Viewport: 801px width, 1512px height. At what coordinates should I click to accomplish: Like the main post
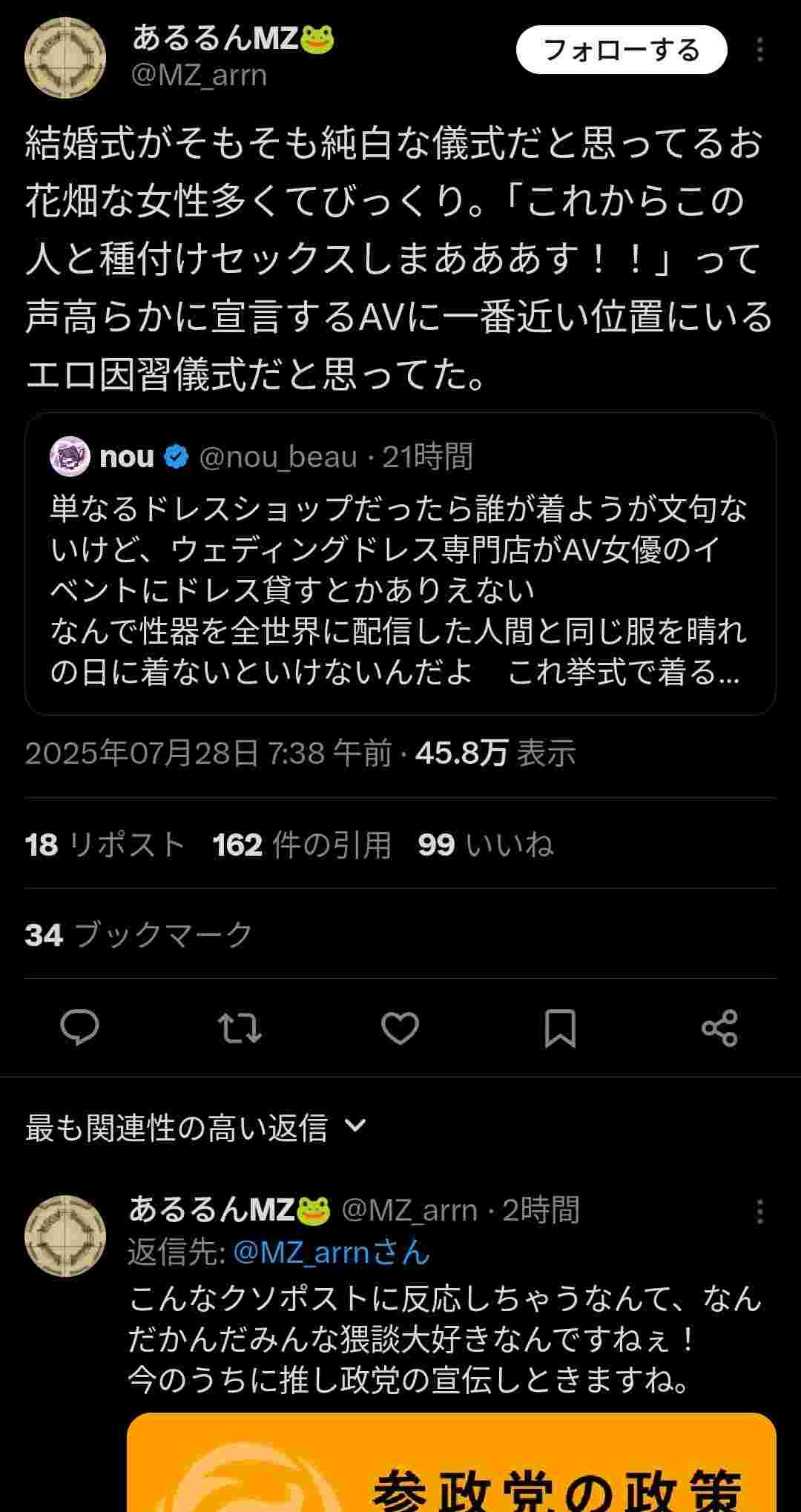[x=400, y=1028]
